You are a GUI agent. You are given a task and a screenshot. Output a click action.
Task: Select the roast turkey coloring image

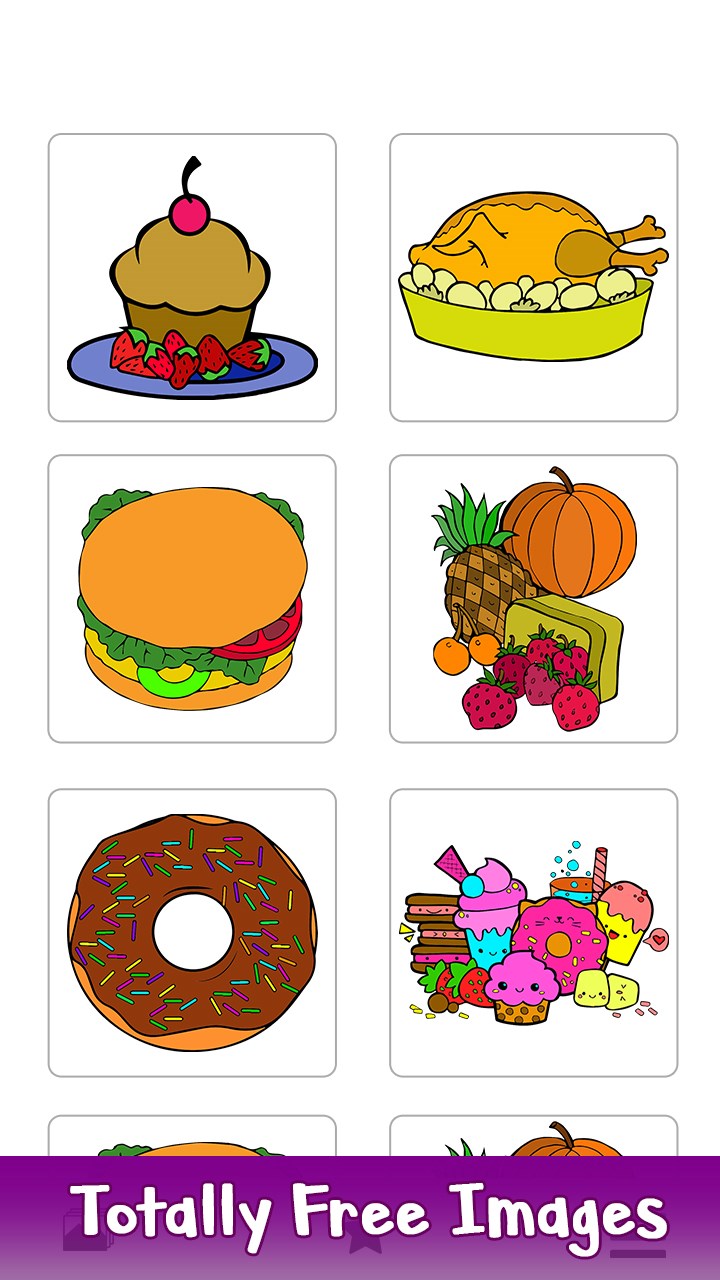tap(533, 278)
